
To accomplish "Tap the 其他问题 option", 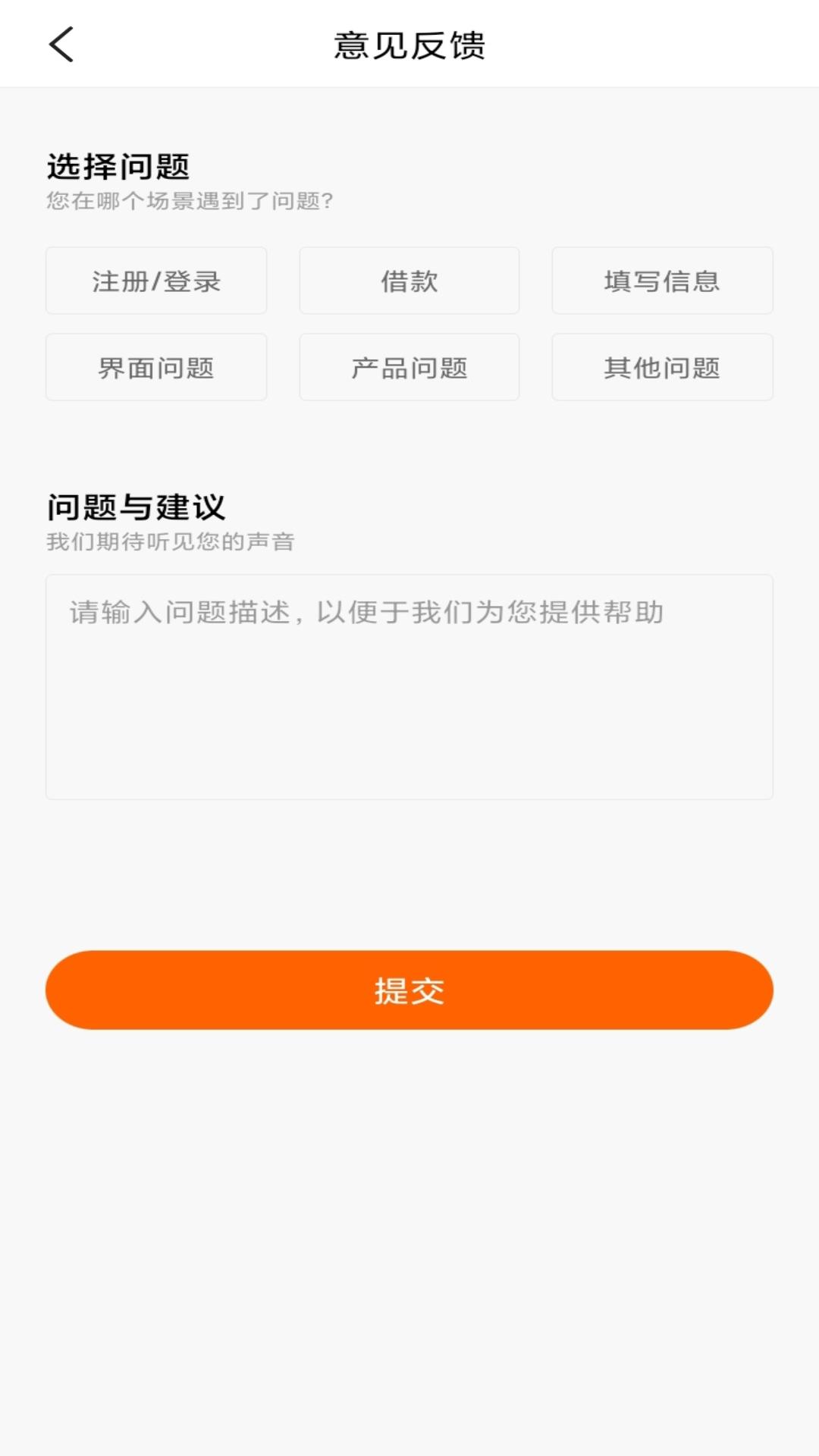I will point(662,367).
